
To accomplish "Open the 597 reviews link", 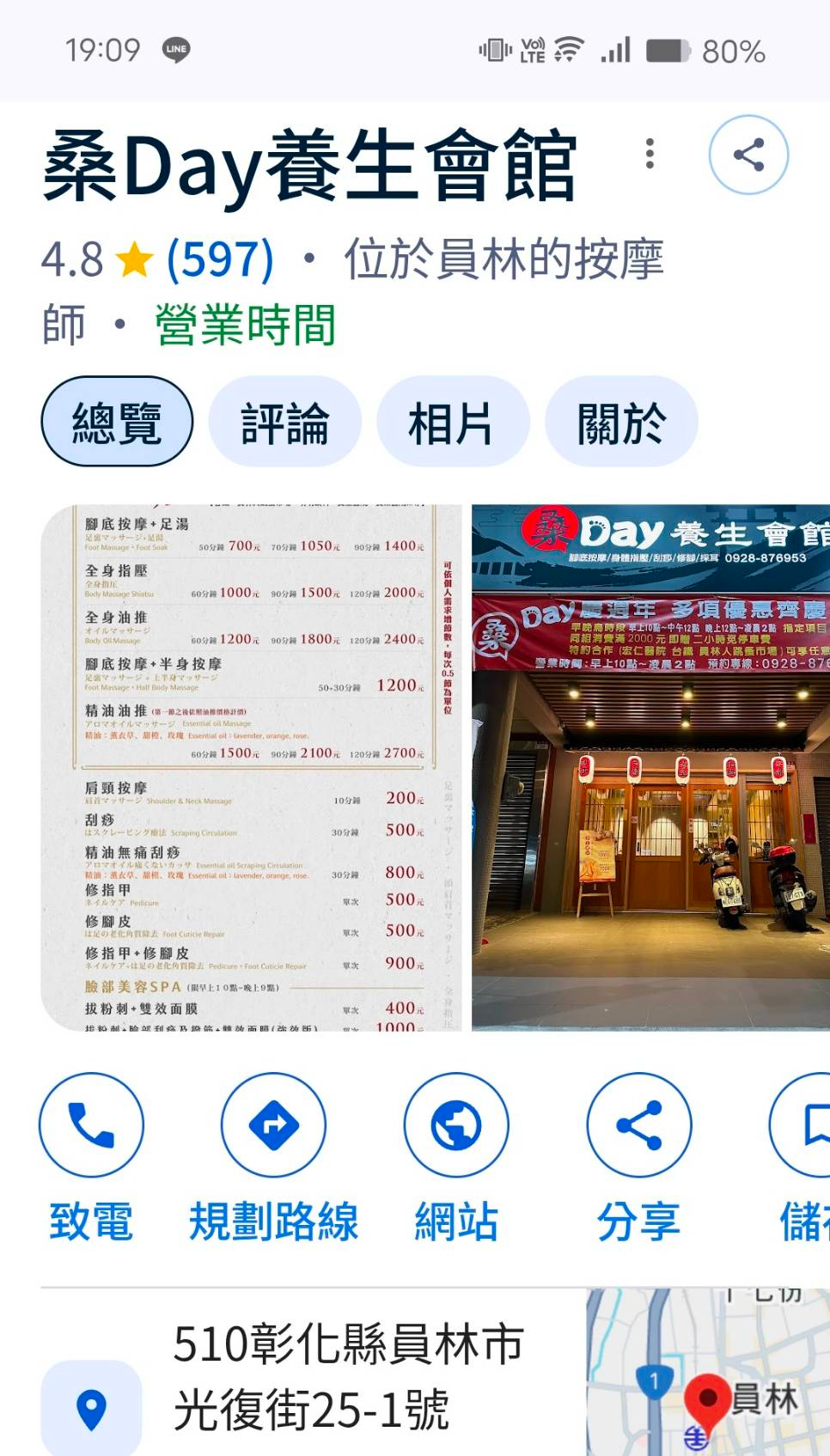I will tap(220, 259).
